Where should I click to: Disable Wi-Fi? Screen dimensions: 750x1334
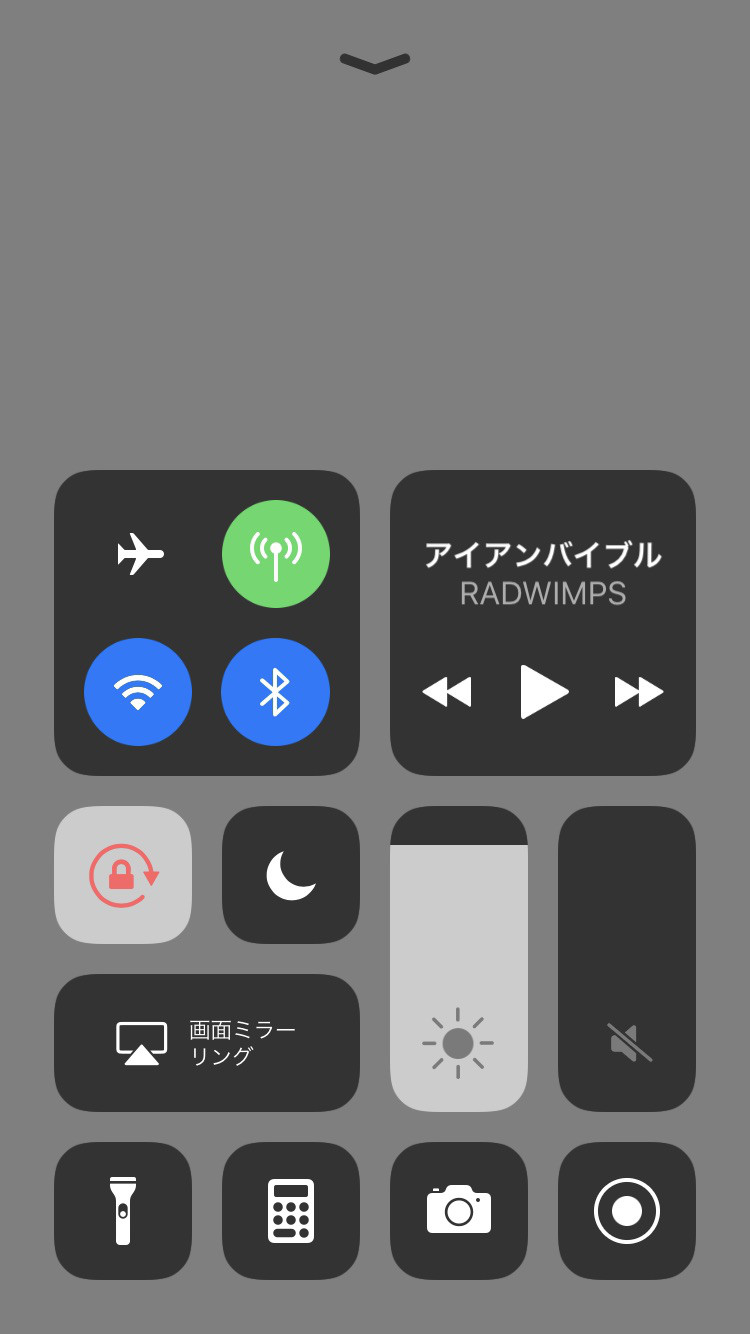[x=138, y=692]
